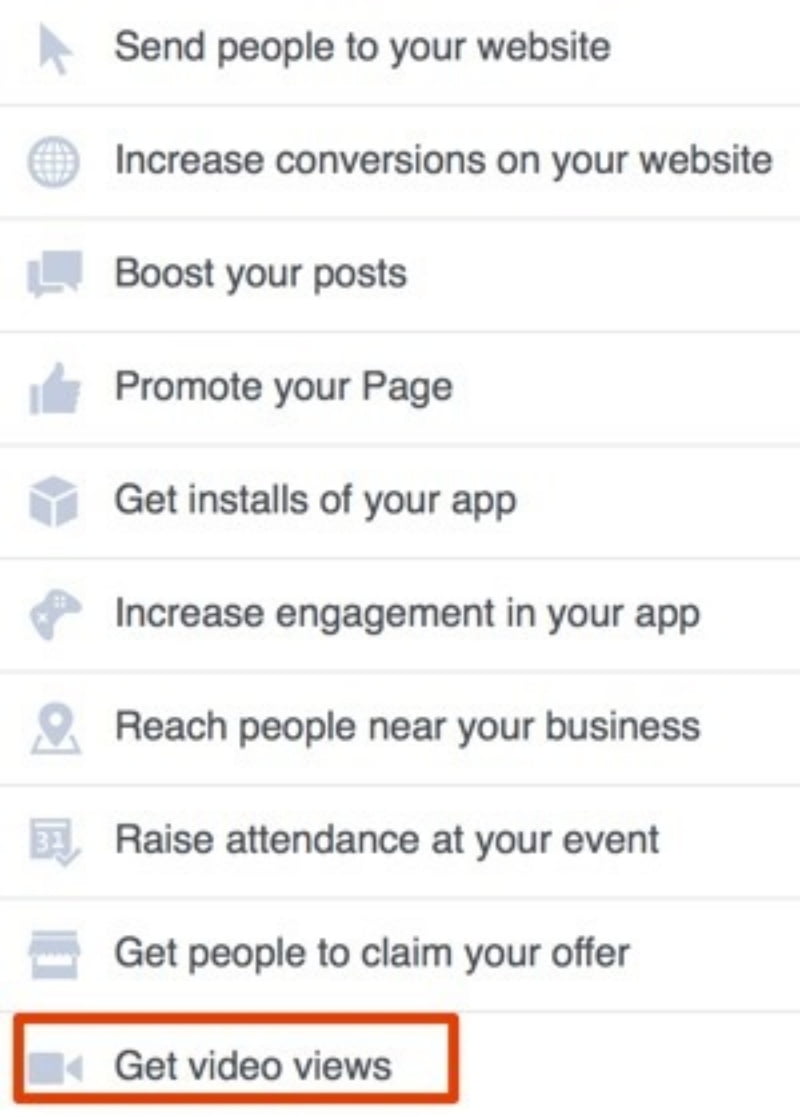Select Send people to your website
Screen dimensions: 800x1117
[361, 48]
